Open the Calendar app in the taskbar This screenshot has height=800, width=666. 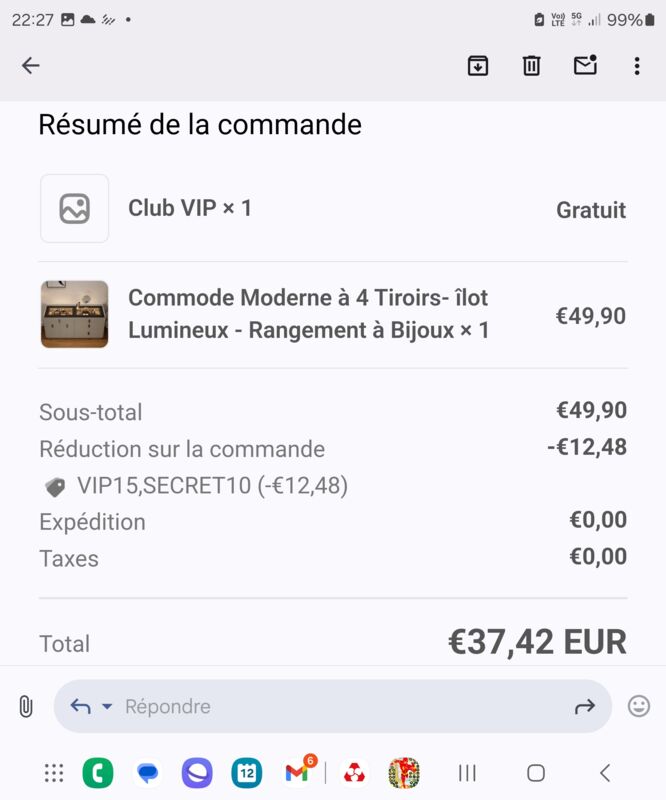click(x=247, y=773)
